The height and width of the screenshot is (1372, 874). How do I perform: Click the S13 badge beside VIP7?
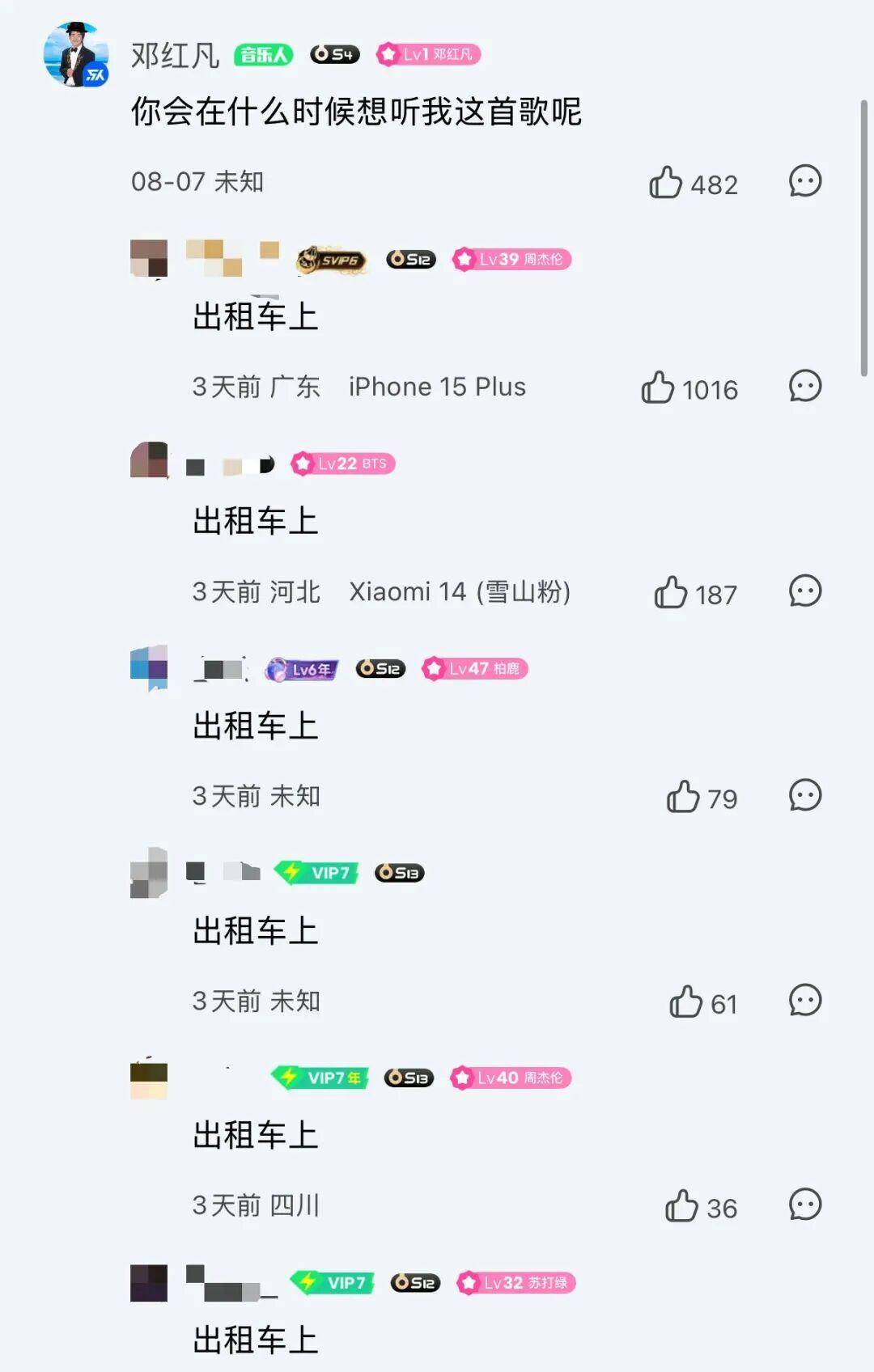click(x=397, y=873)
